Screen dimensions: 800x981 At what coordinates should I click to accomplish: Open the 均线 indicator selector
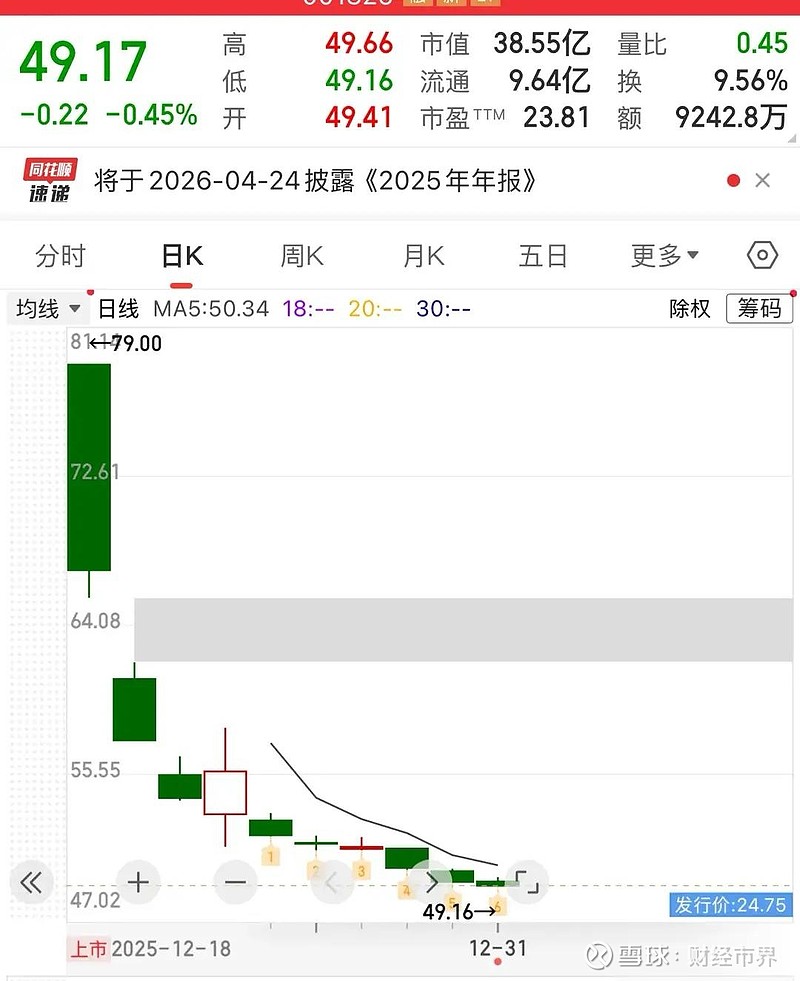[x=46, y=309]
